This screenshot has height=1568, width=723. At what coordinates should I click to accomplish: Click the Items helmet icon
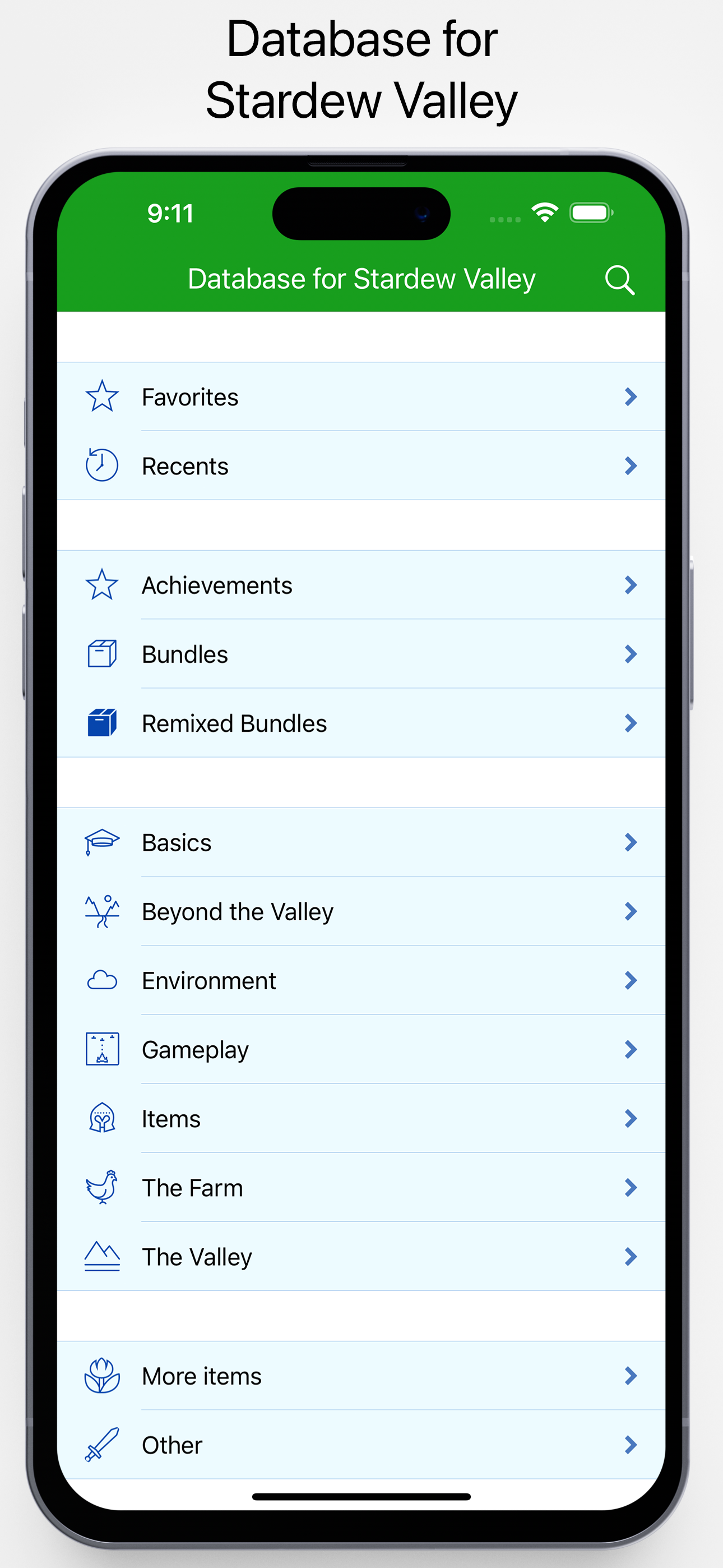pyautogui.click(x=101, y=1118)
